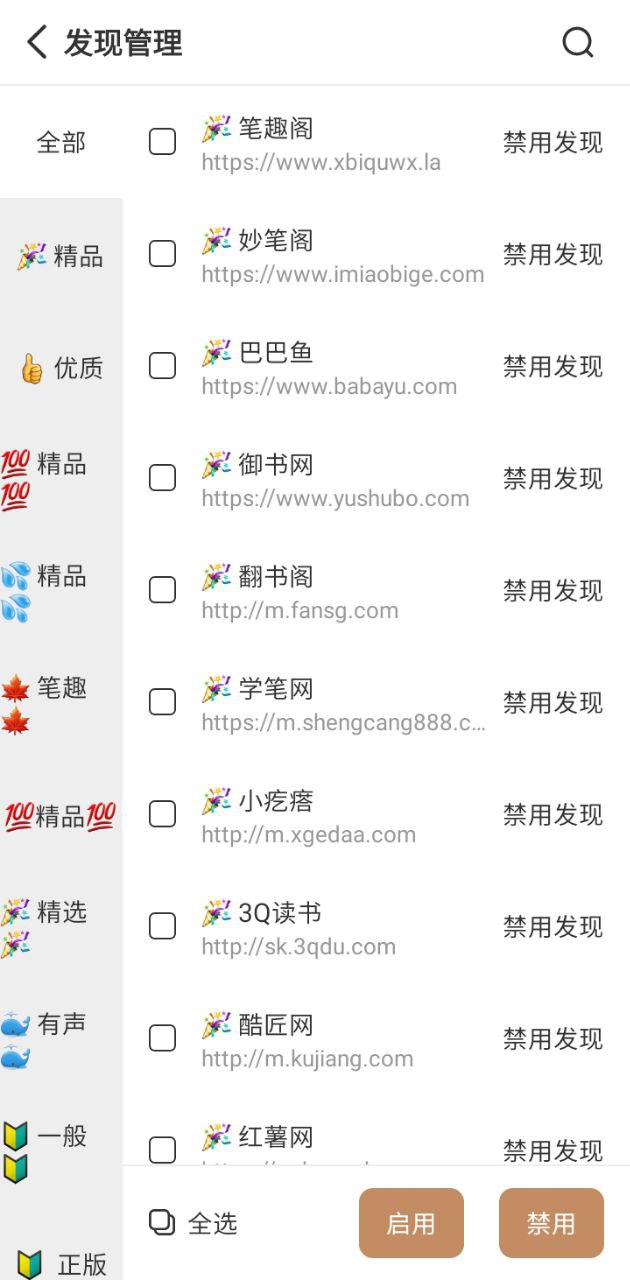Go back from 发现管理

pos(37,43)
